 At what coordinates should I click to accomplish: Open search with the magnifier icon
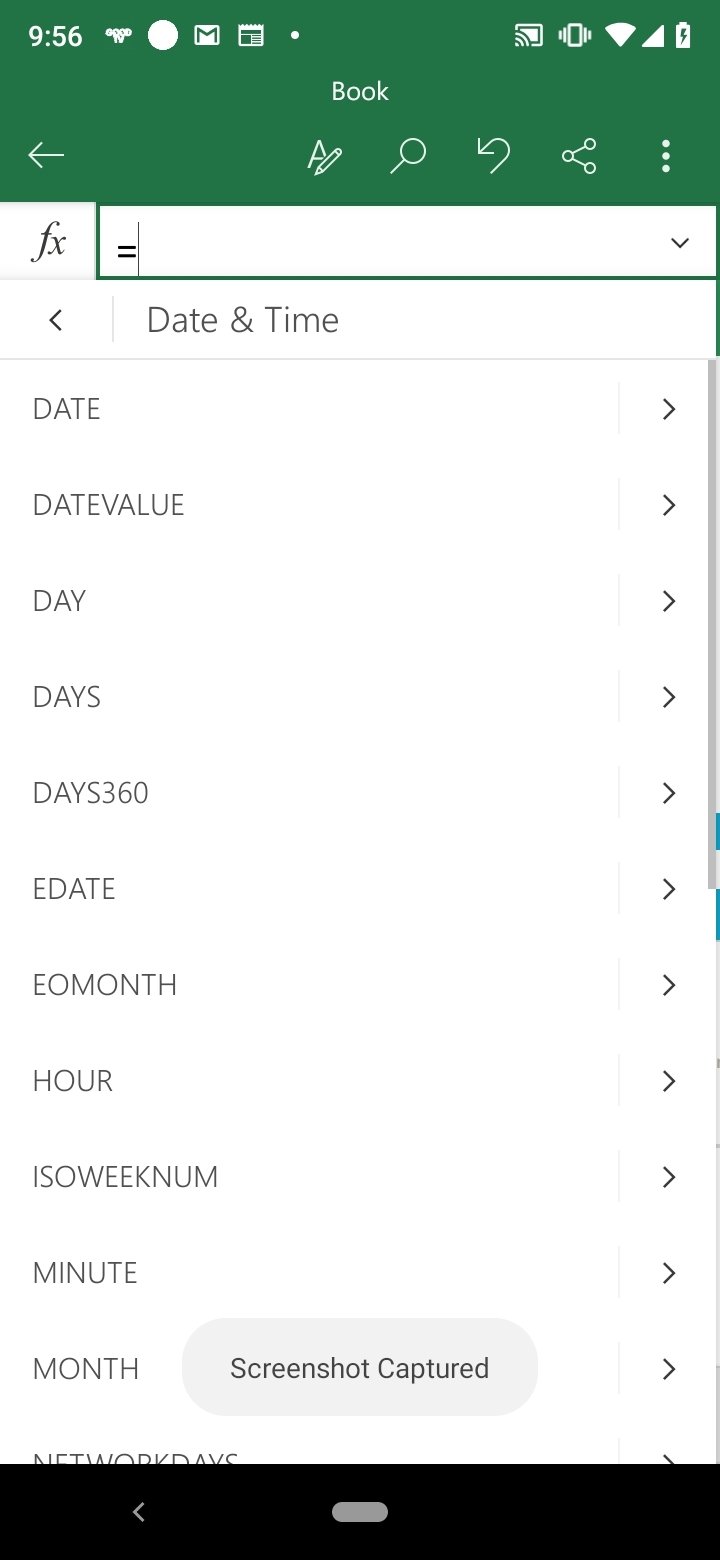tap(408, 156)
